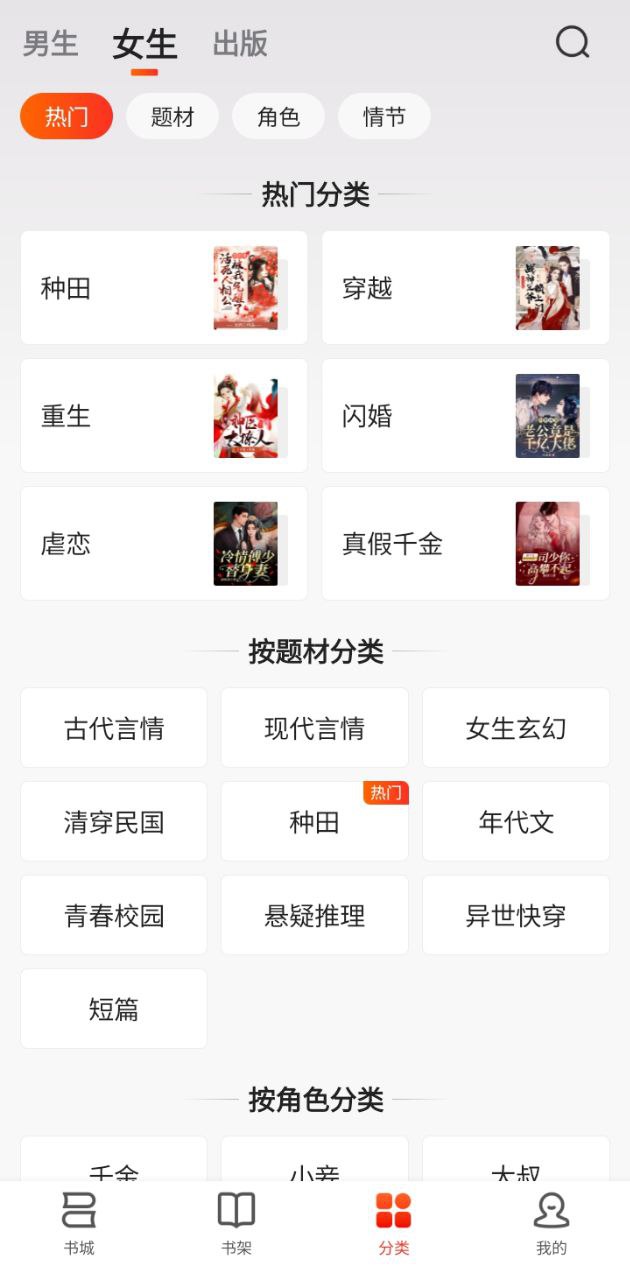Choose the 悬疑推理 genre
Viewport: 630px width, 1280px height.
pos(314,916)
